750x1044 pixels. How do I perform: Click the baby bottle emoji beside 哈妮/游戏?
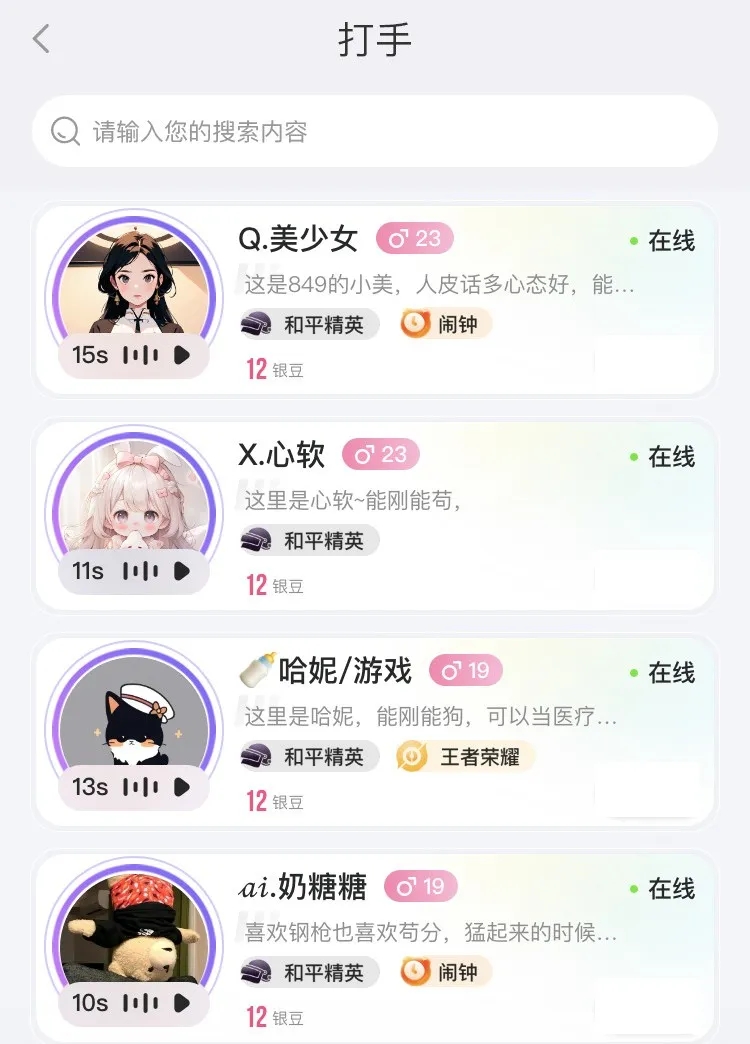point(261,671)
